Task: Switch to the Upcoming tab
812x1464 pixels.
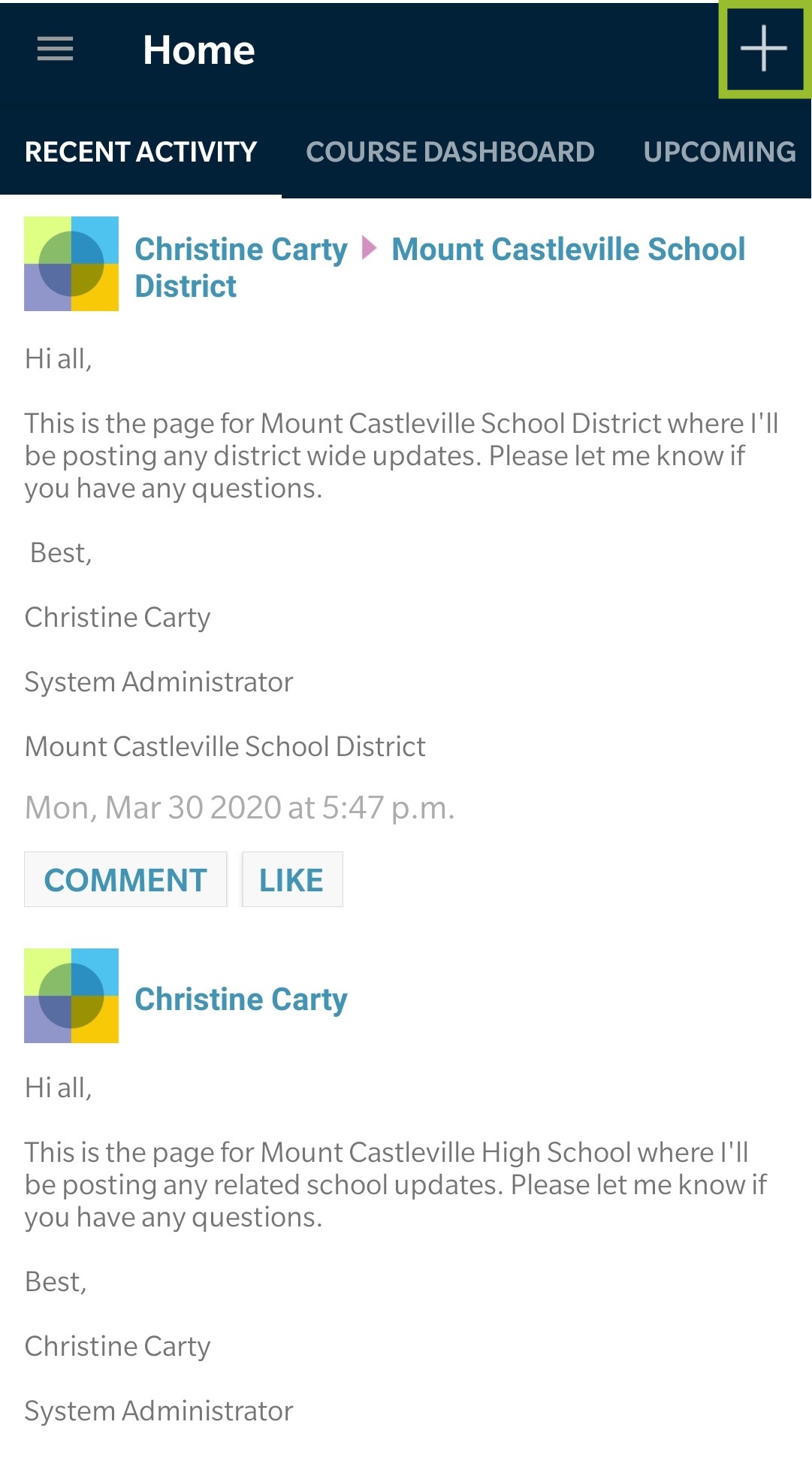Action: [x=719, y=152]
